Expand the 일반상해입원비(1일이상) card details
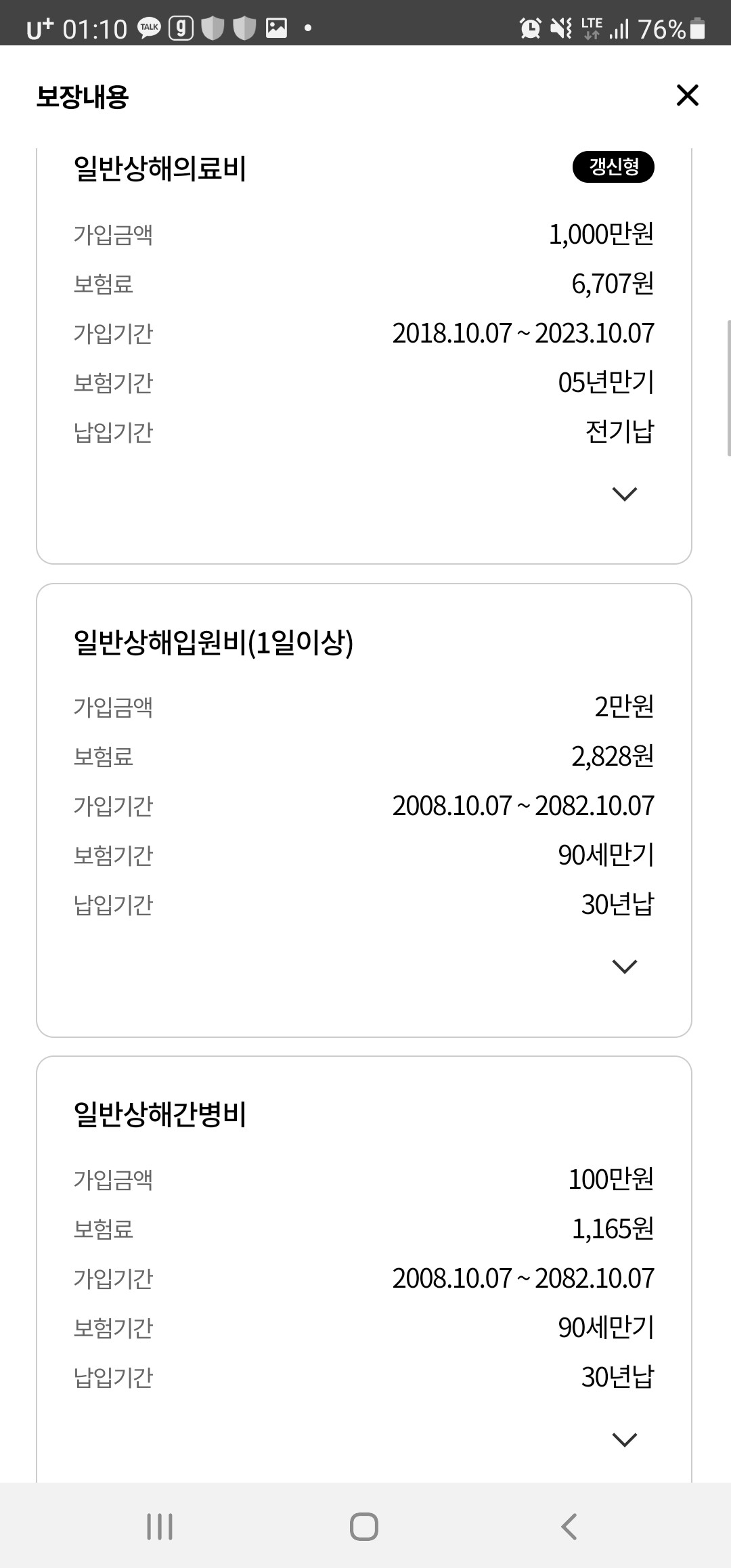 pyautogui.click(x=624, y=967)
